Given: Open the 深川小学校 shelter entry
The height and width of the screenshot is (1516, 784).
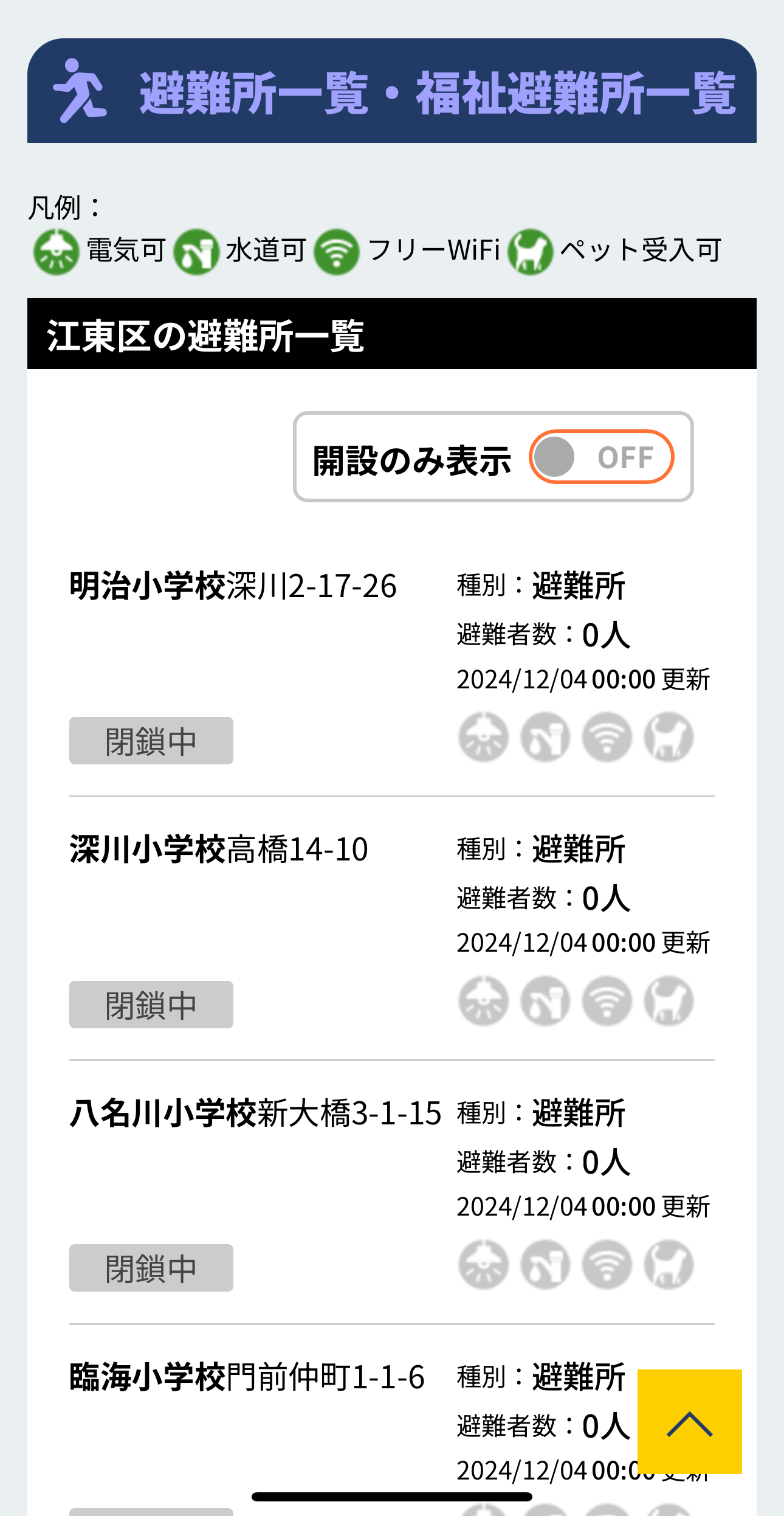Looking at the screenshot, I should click(147, 850).
